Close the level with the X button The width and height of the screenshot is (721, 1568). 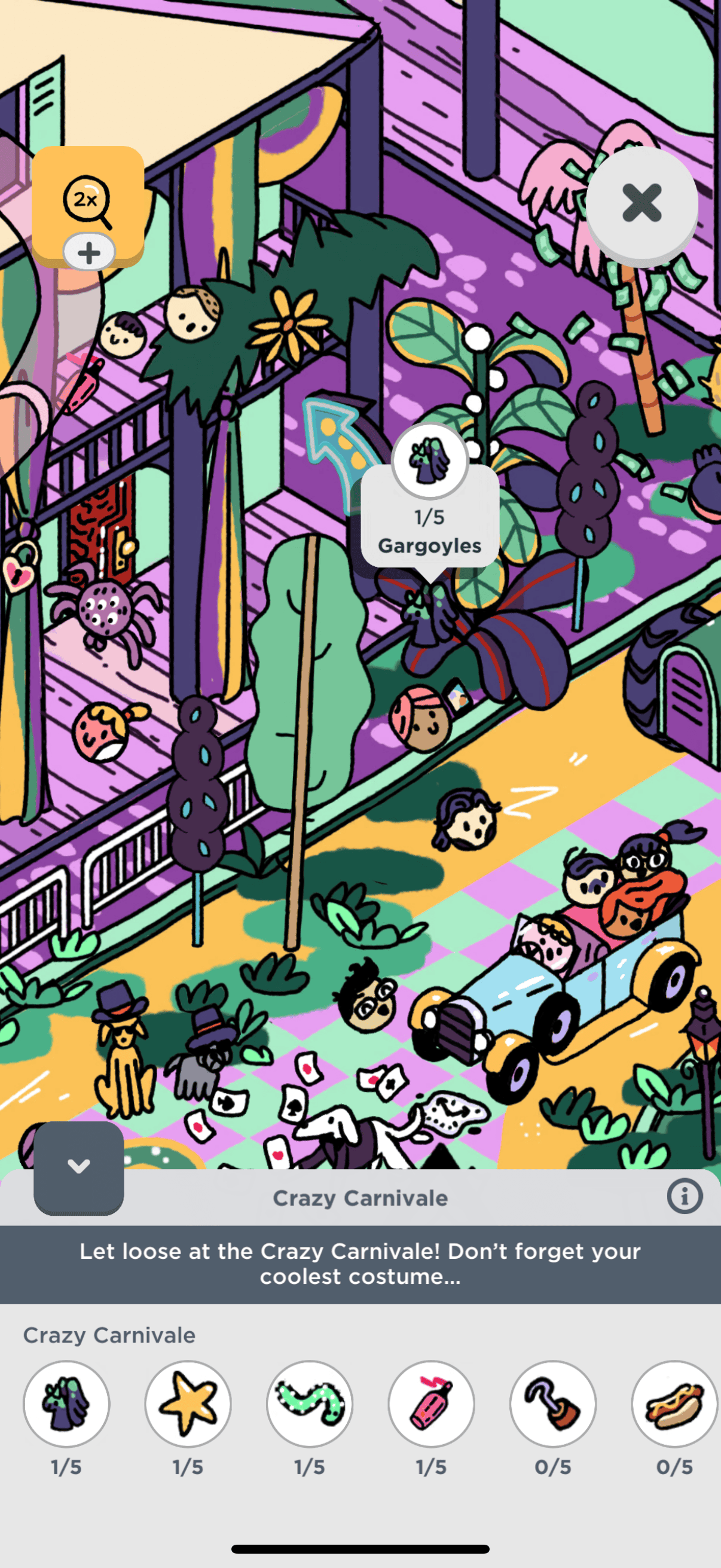click(641, 203)
